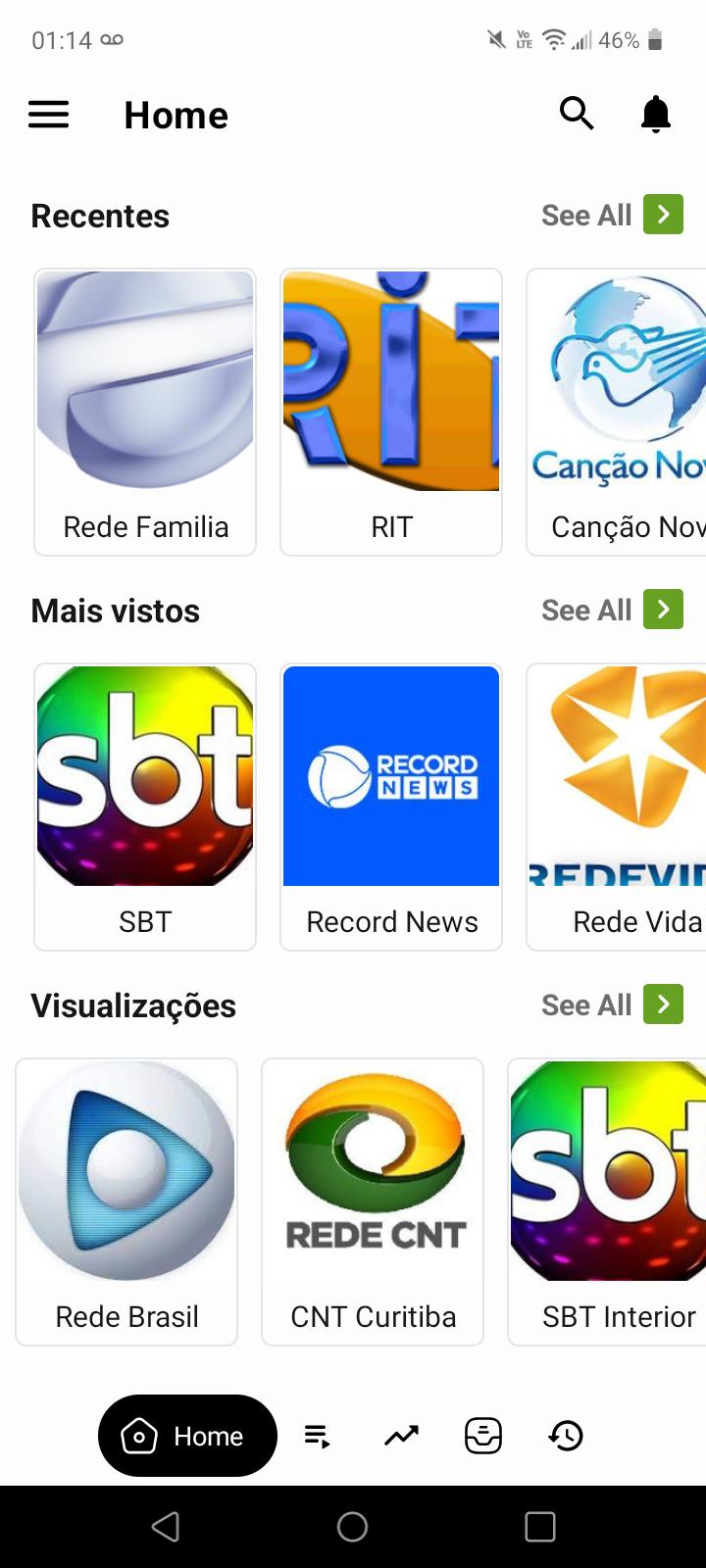Image resolution: width=706 pixels, height=1568 pixels.
Task: Open the search icon
Action: click(x=577, y=115)
